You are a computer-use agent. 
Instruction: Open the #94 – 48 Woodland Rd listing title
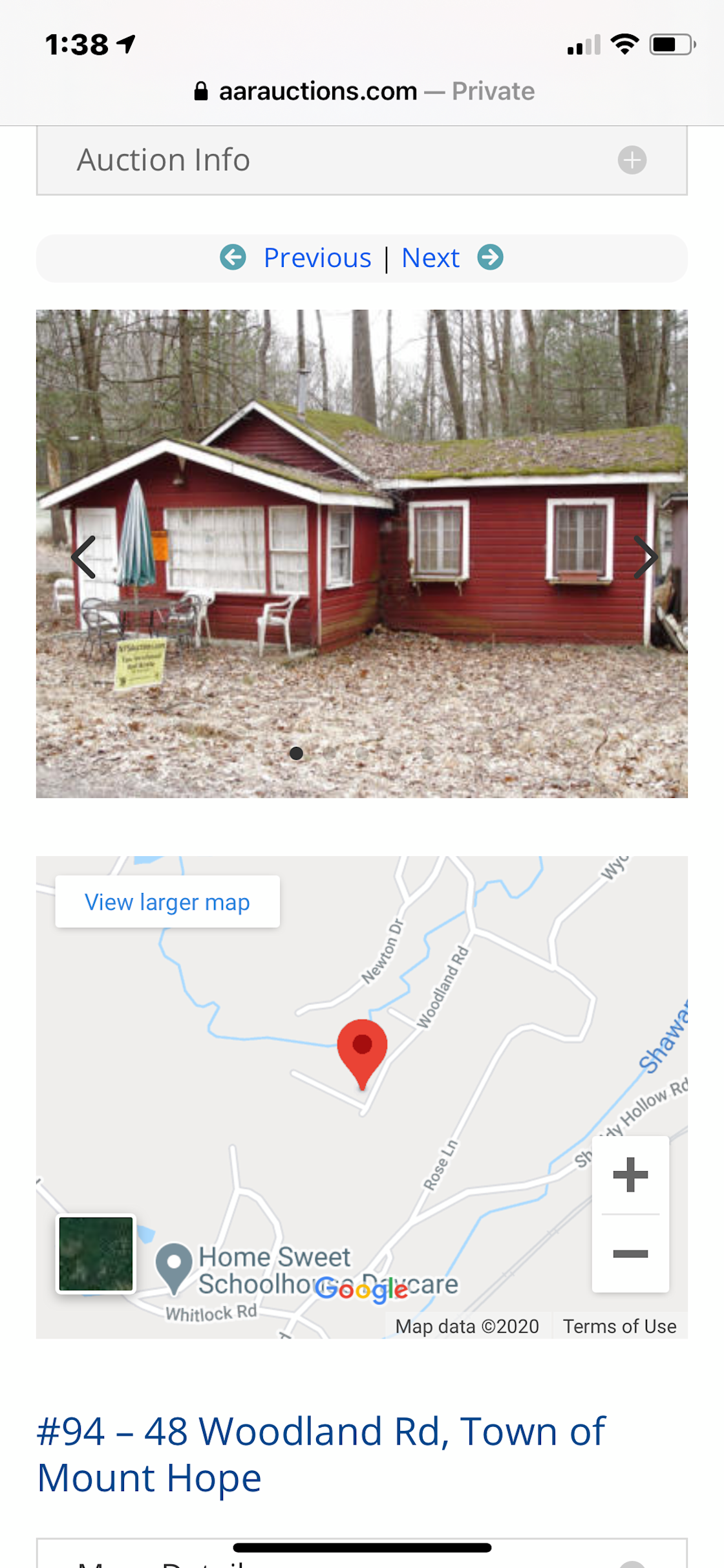[x=321, y=1454]
